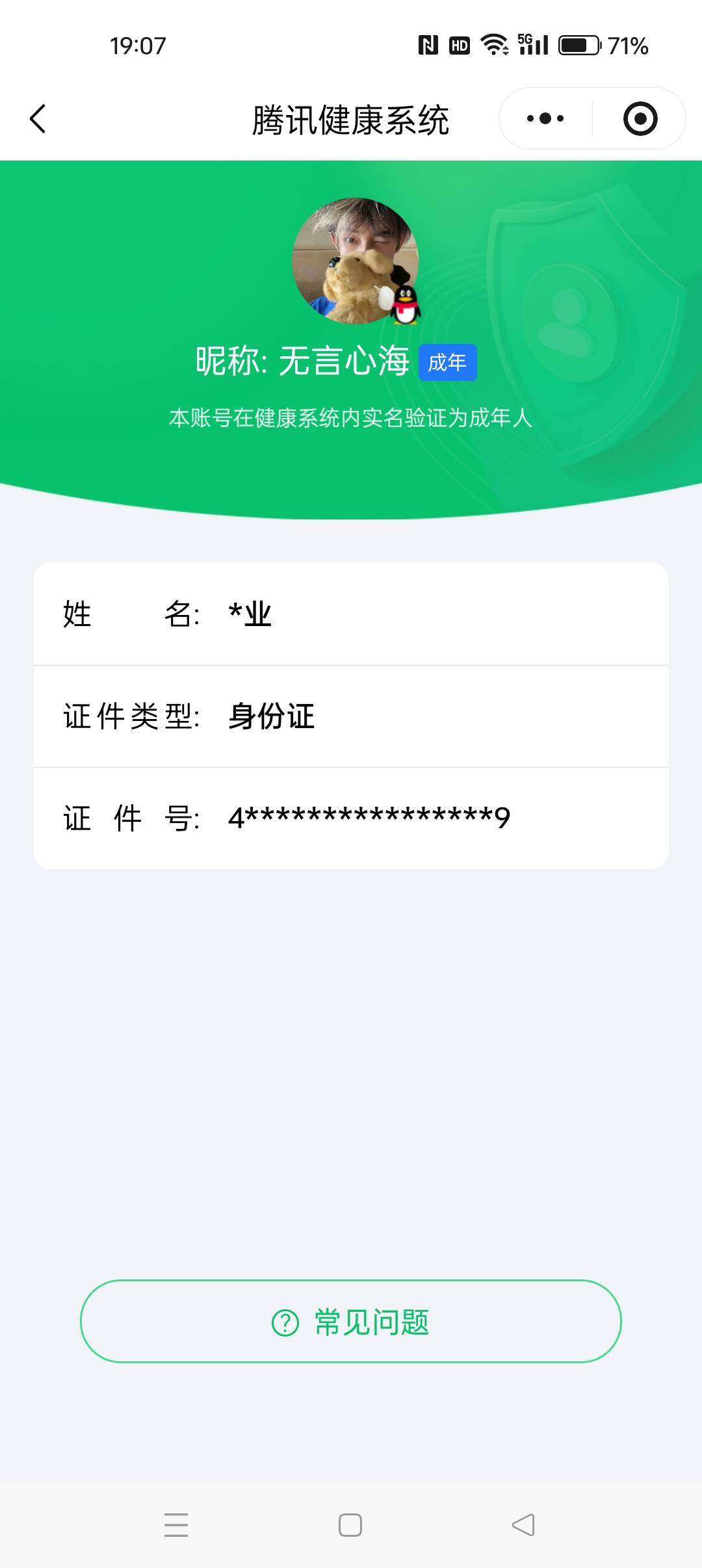Viewport: 702px width, 1568px height.
Task: Select the 姓名 row showing *业
Action: [x=351, y=615]
